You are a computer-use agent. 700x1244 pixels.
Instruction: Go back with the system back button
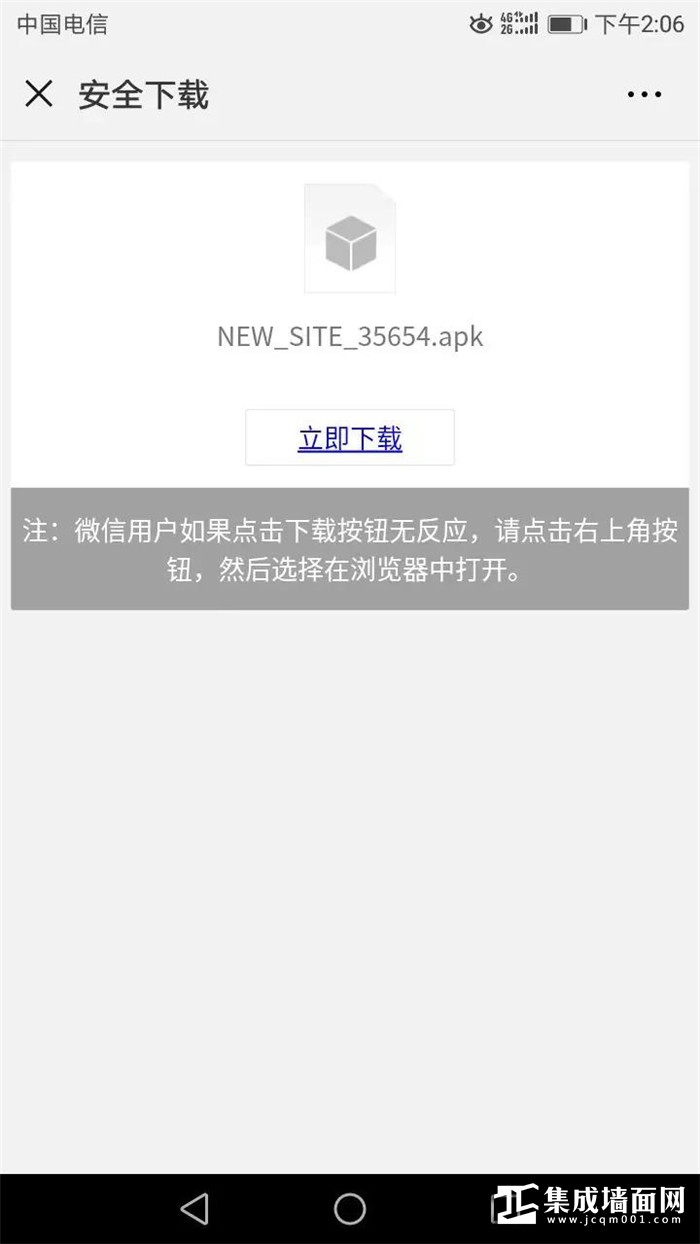tap(194, 1209)
